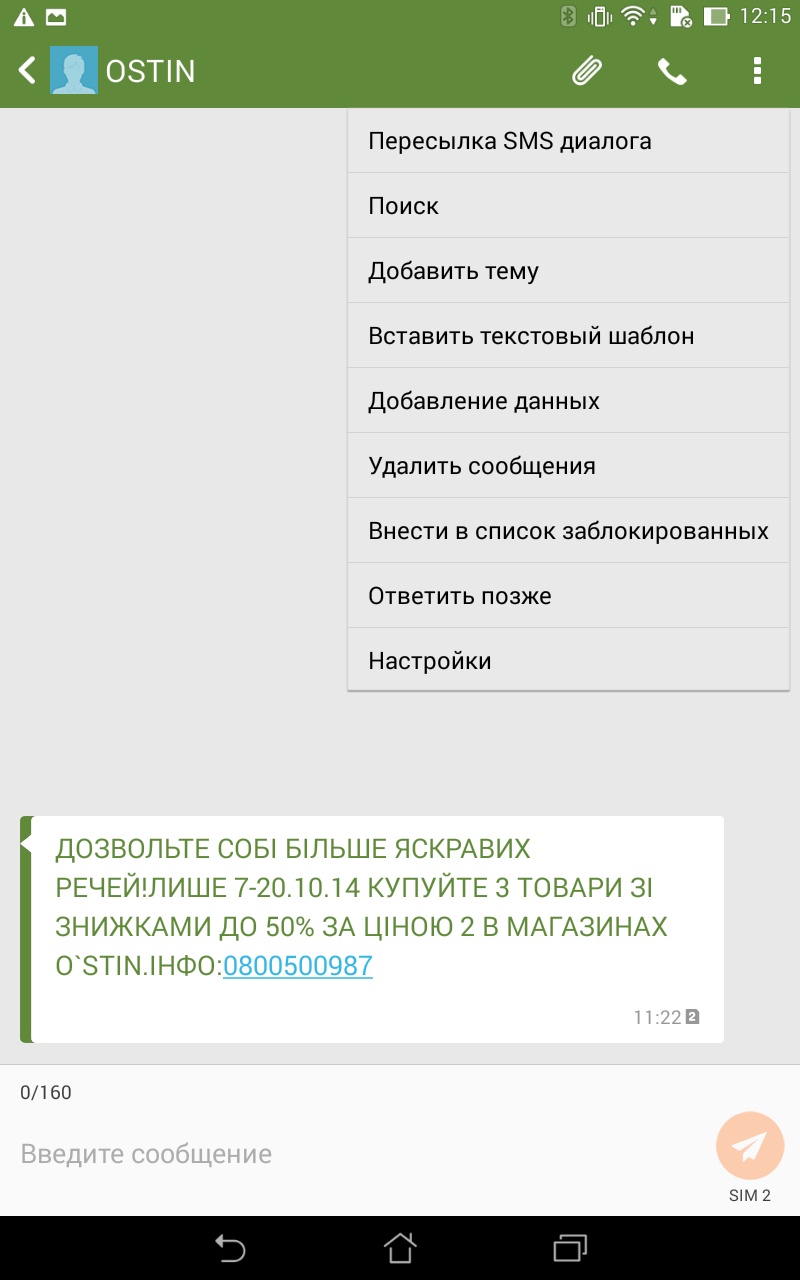Open recent apps from navigation bar
800x1280 pixels.
tap(569, 1248)
